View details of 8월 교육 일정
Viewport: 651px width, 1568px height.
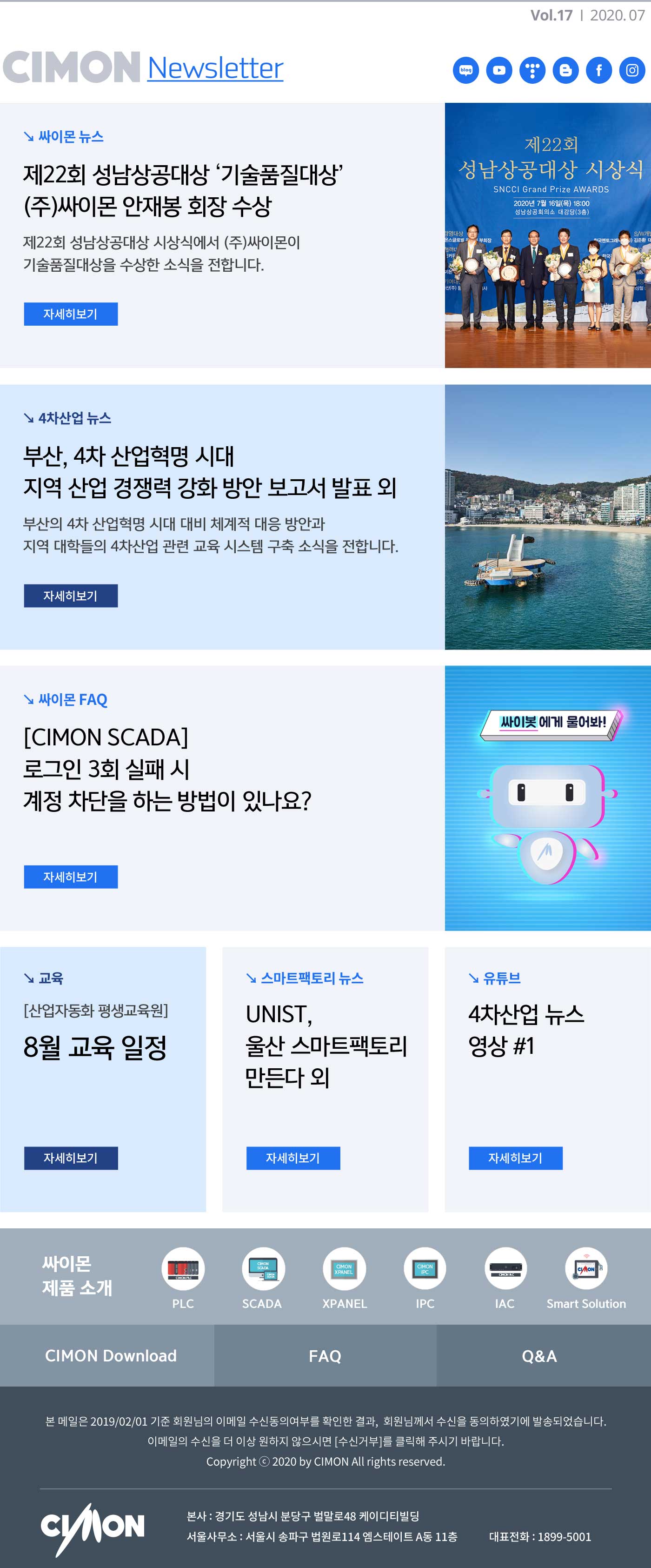point(71,1158)
